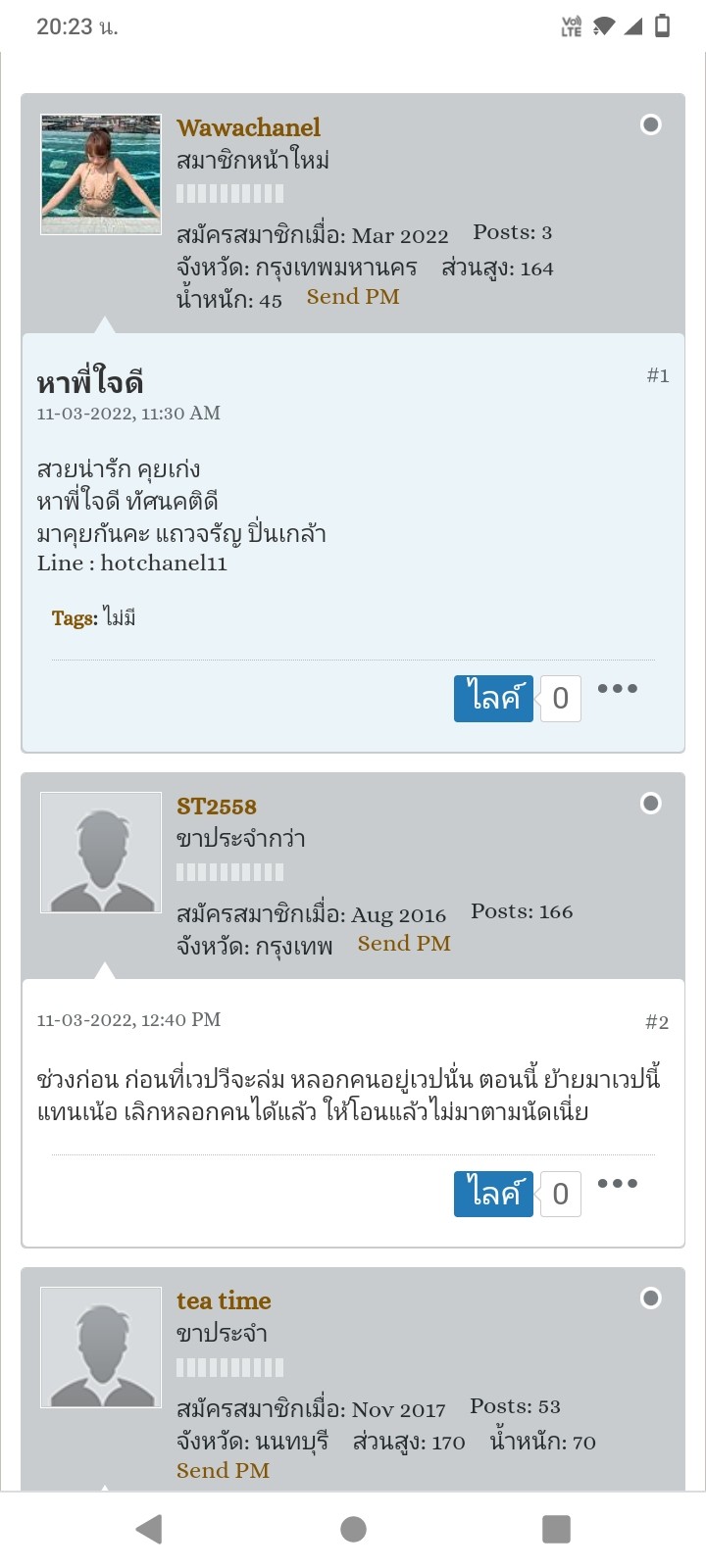
Task: Like ST2558's reply #2
Action: 493,1194
